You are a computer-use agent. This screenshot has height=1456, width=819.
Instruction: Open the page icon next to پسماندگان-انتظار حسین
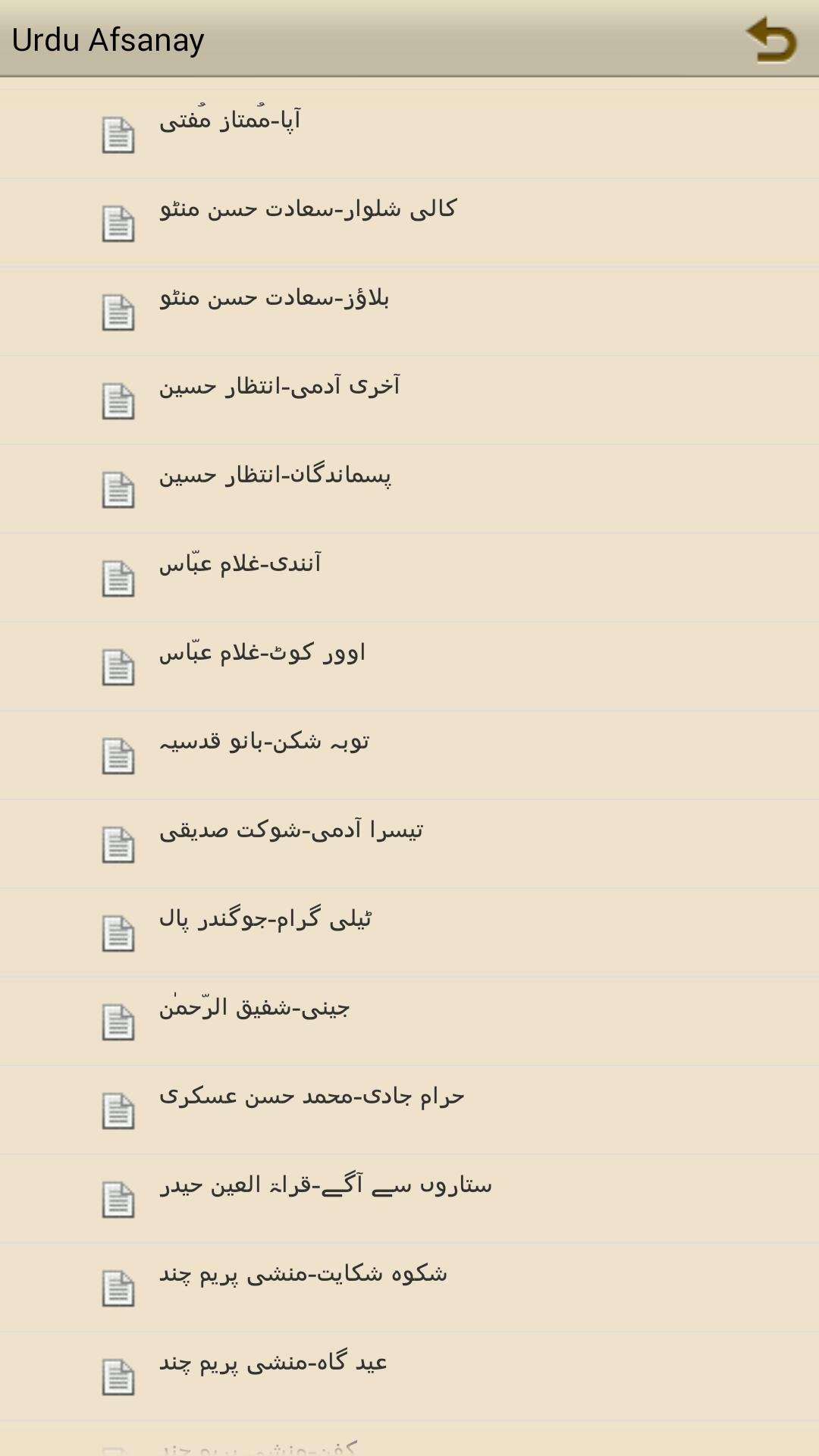[x=118, y=490]
